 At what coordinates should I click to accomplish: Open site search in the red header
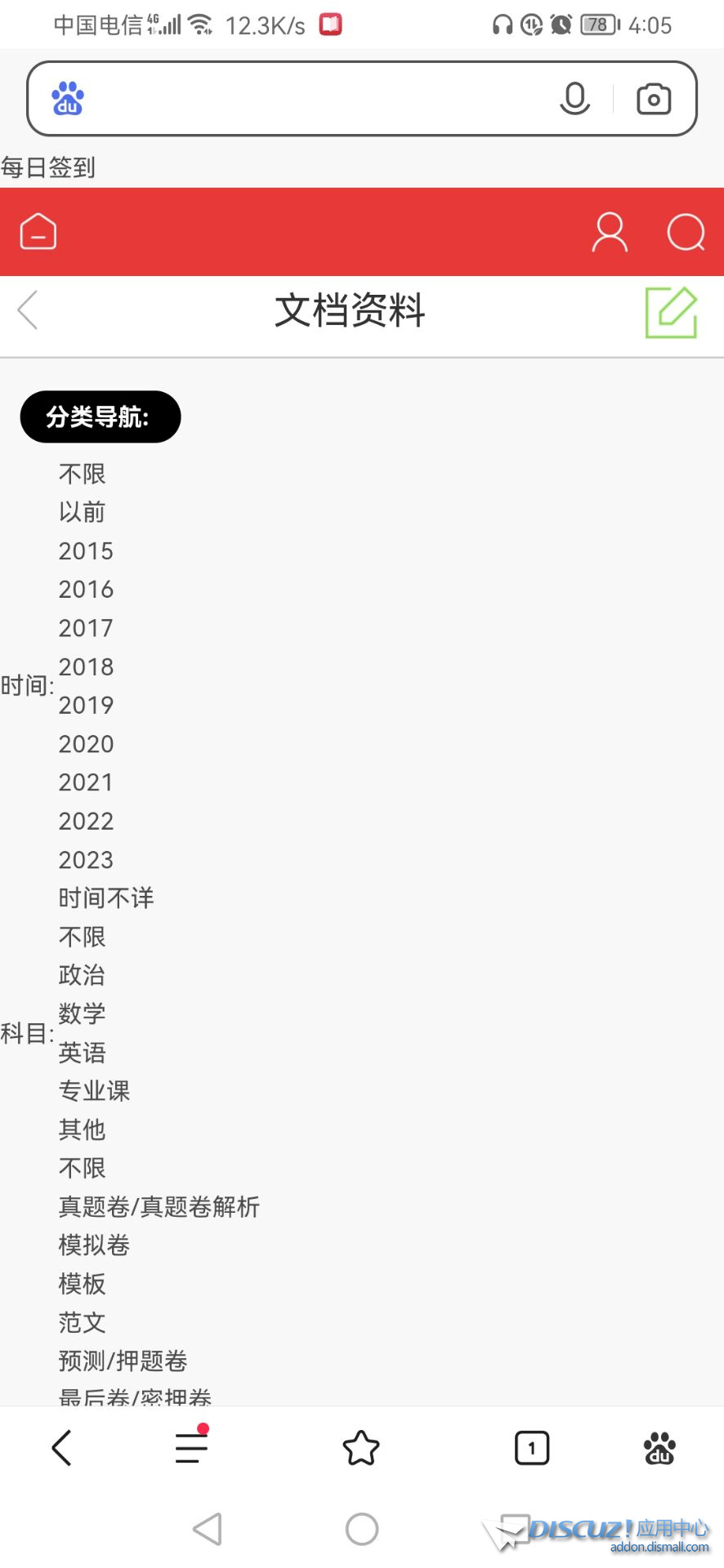(x=686, y=232)
